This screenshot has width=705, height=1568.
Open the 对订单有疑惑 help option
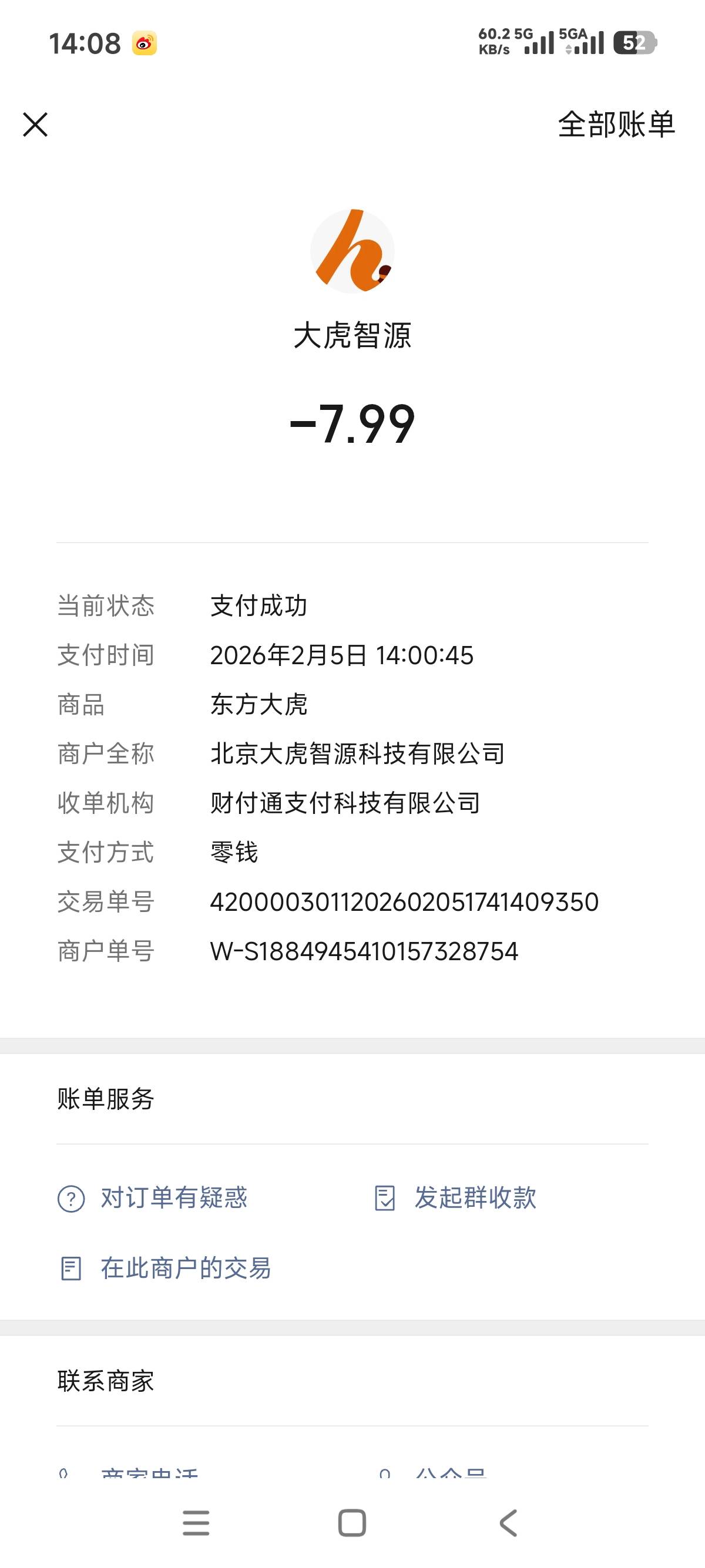152,1198
